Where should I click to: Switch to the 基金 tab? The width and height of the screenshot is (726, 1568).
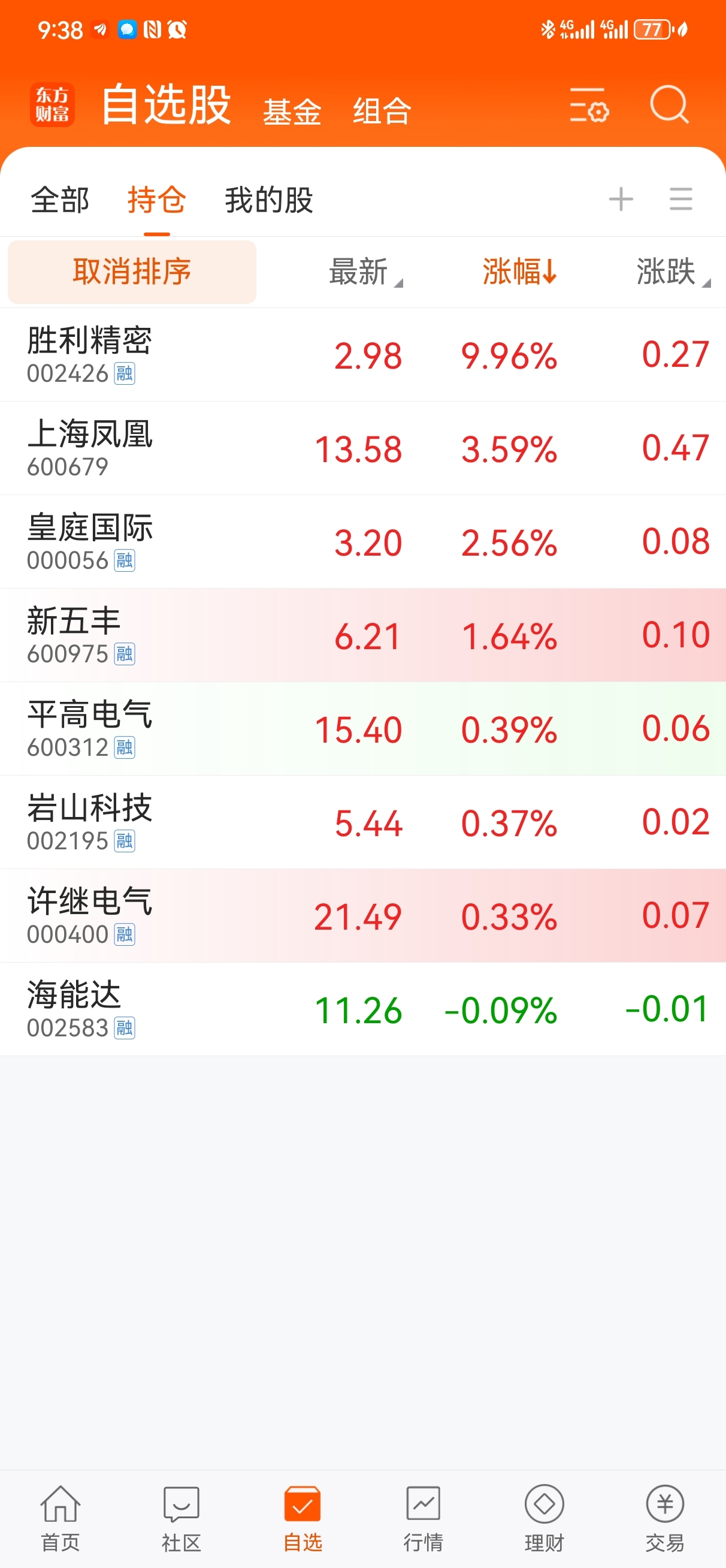point(292,111)
